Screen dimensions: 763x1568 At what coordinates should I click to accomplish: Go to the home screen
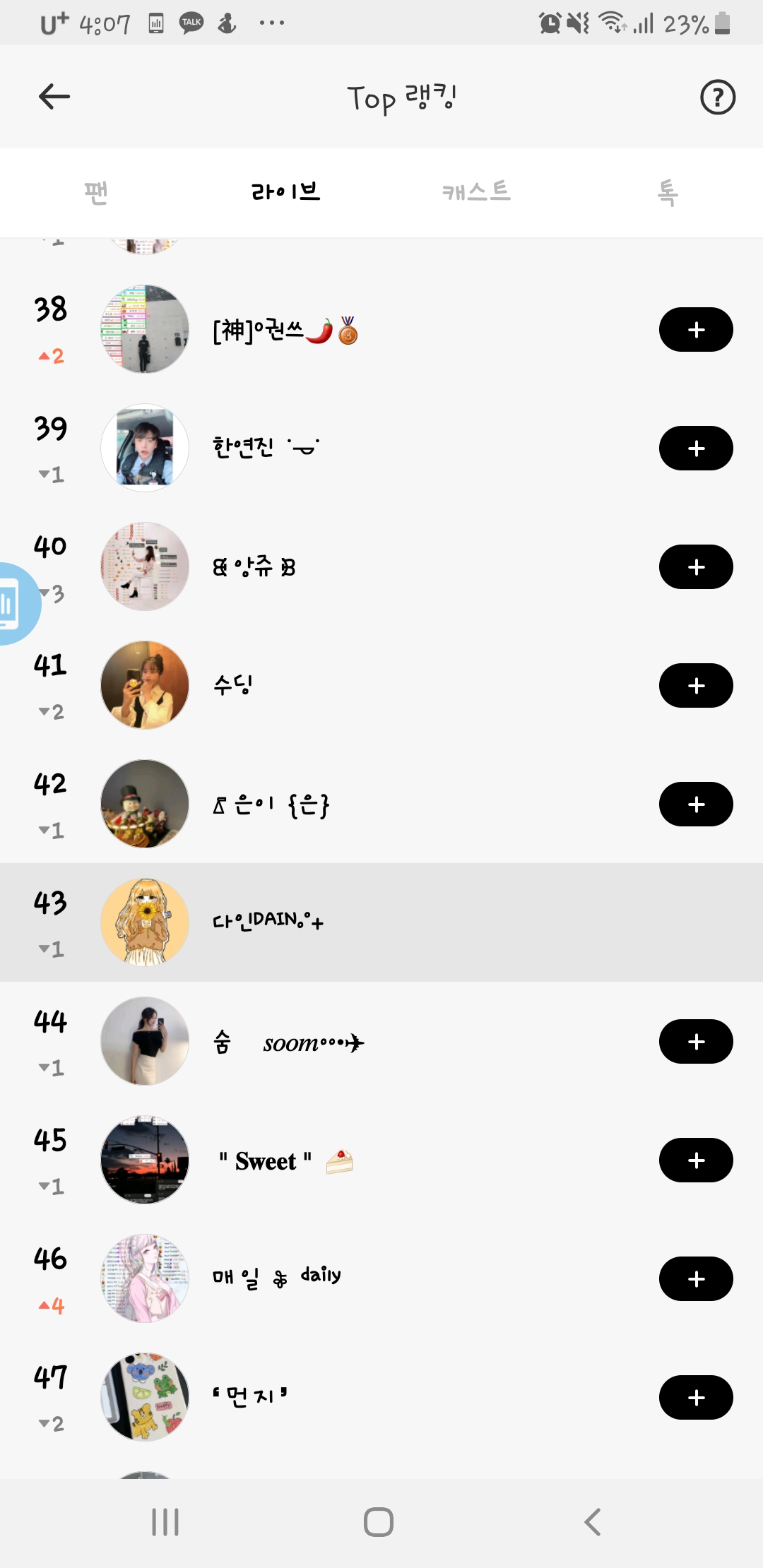(379, 1522)
